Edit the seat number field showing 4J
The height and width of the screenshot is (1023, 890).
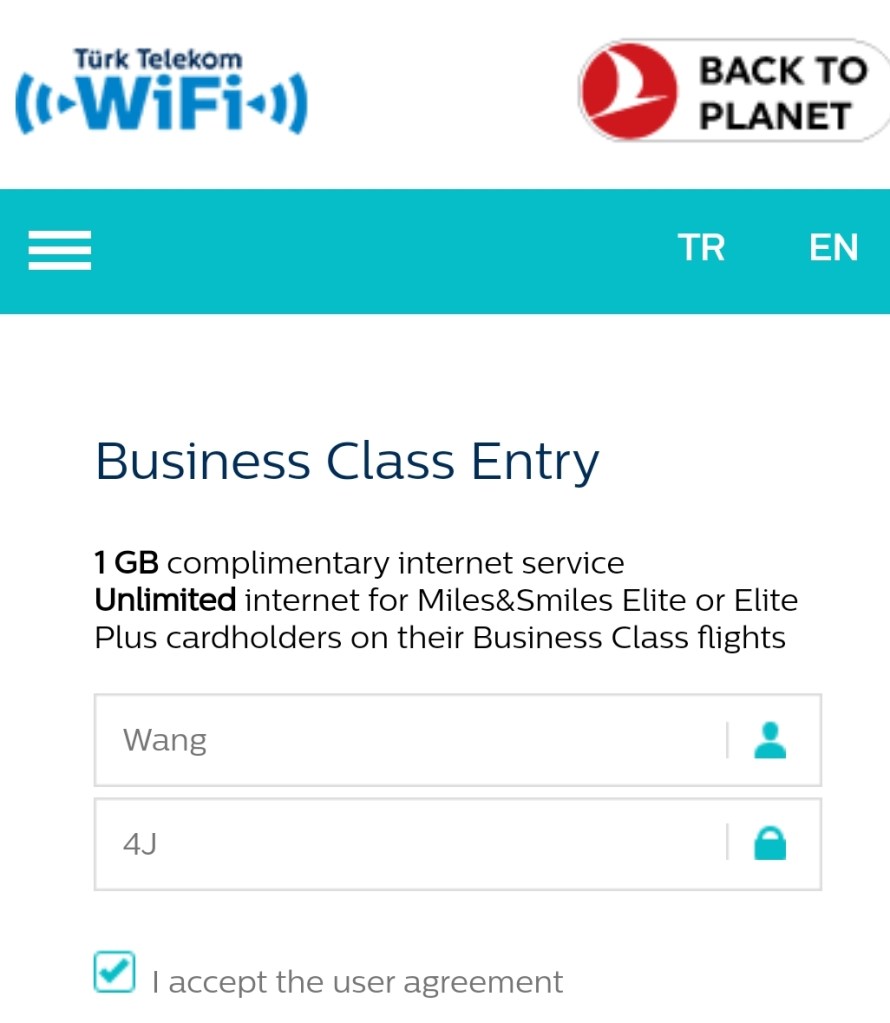410,845
